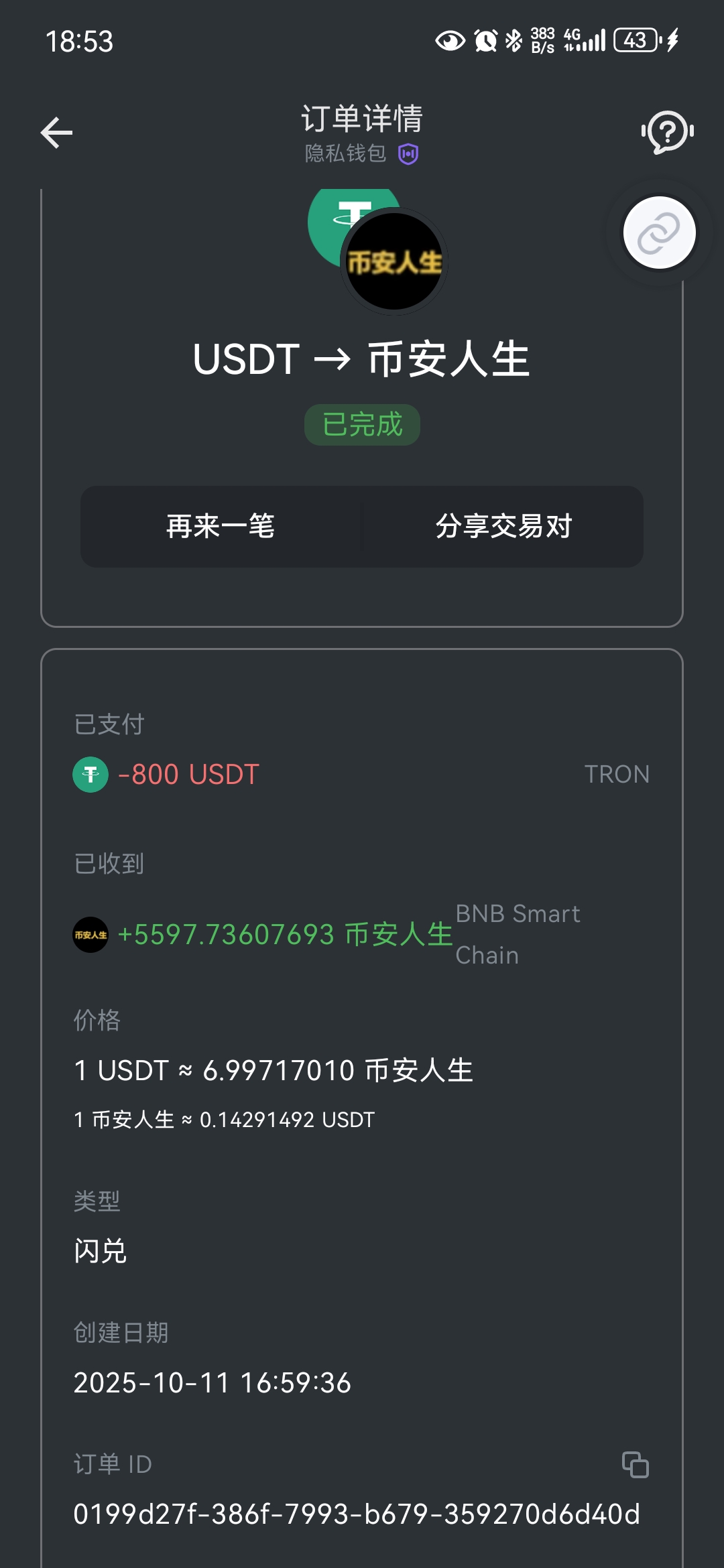Tap 再来一笔 to repeat the swap
The image size is (724, 1568).
[221, 527]
